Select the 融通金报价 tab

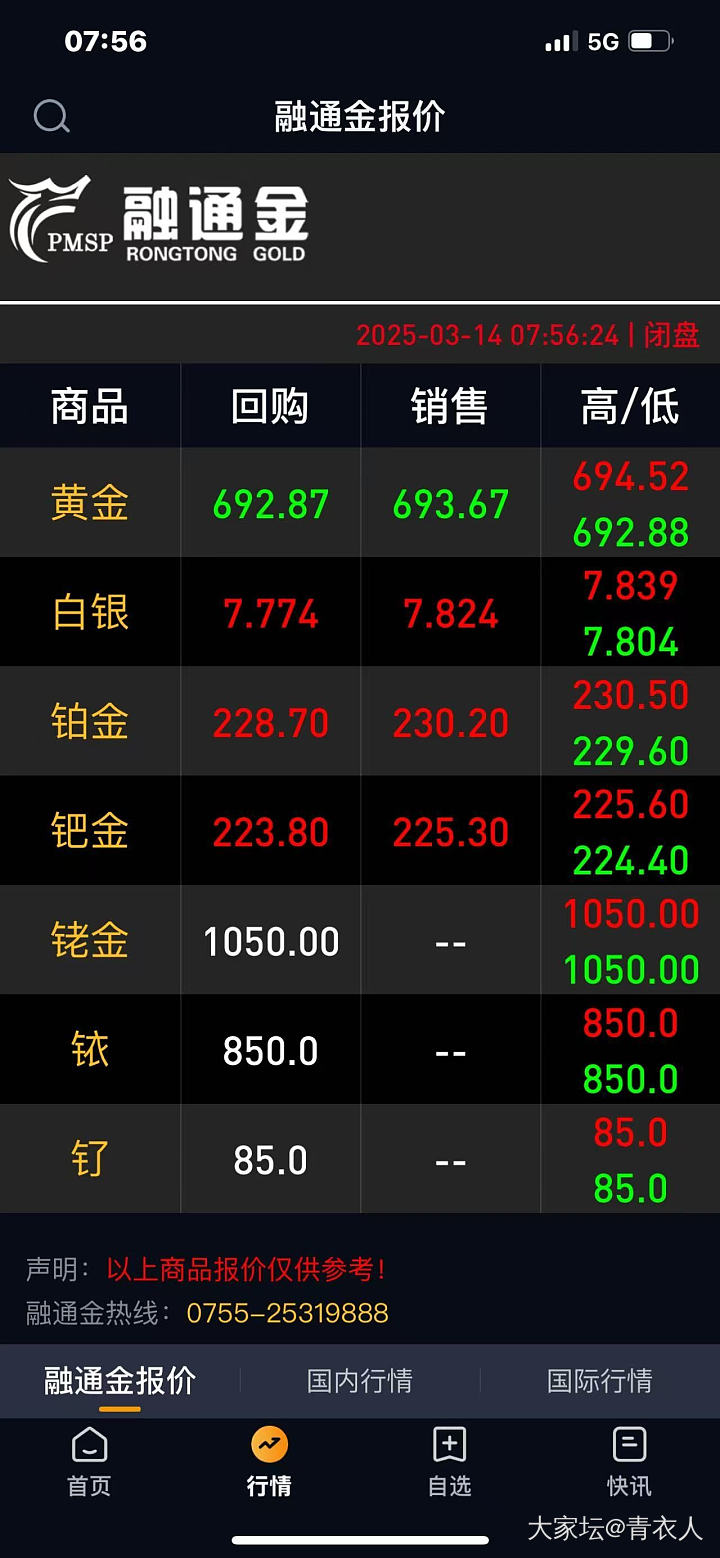pyautogui.click(x=120, y=1381)
